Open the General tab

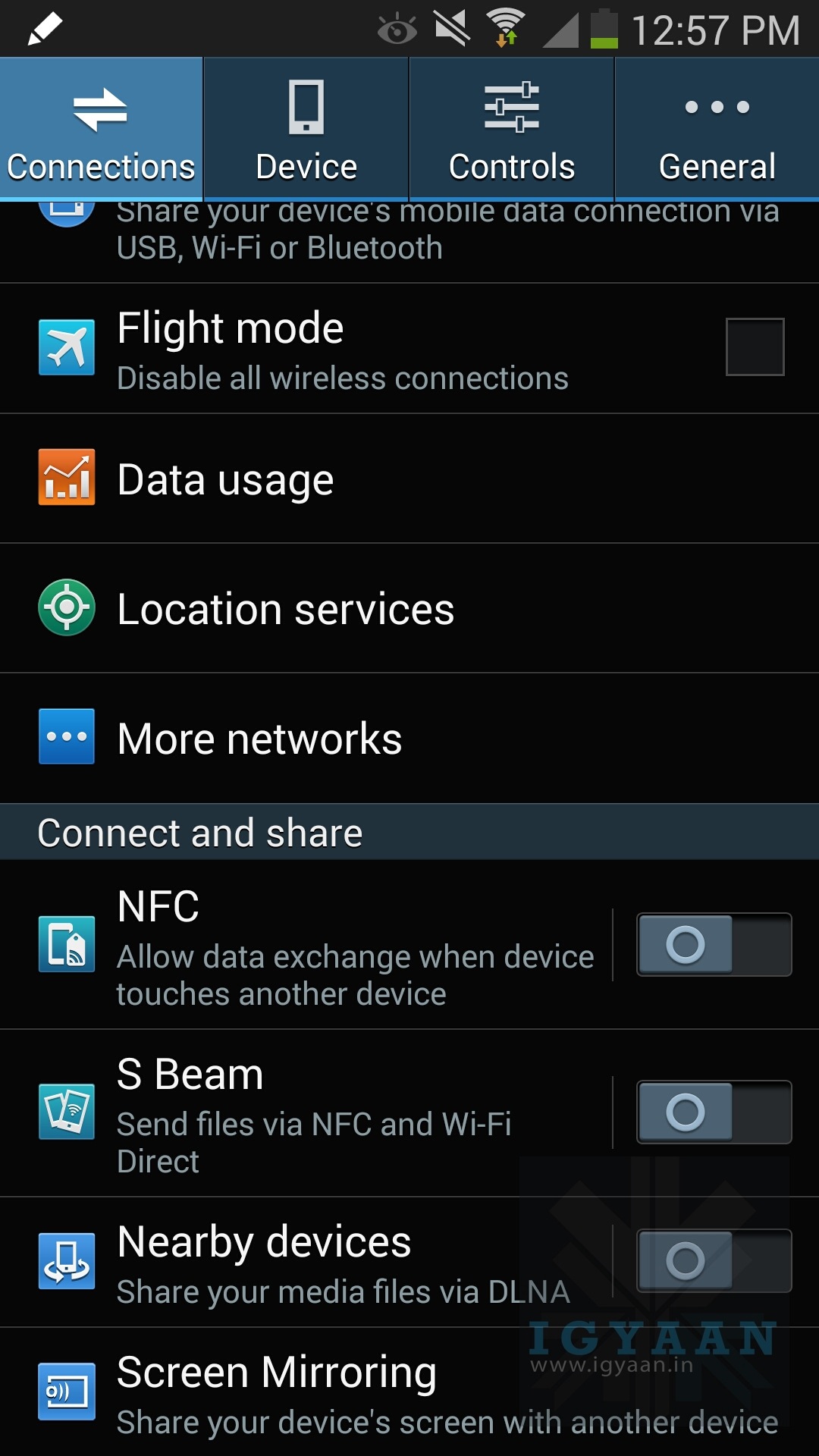717,129
